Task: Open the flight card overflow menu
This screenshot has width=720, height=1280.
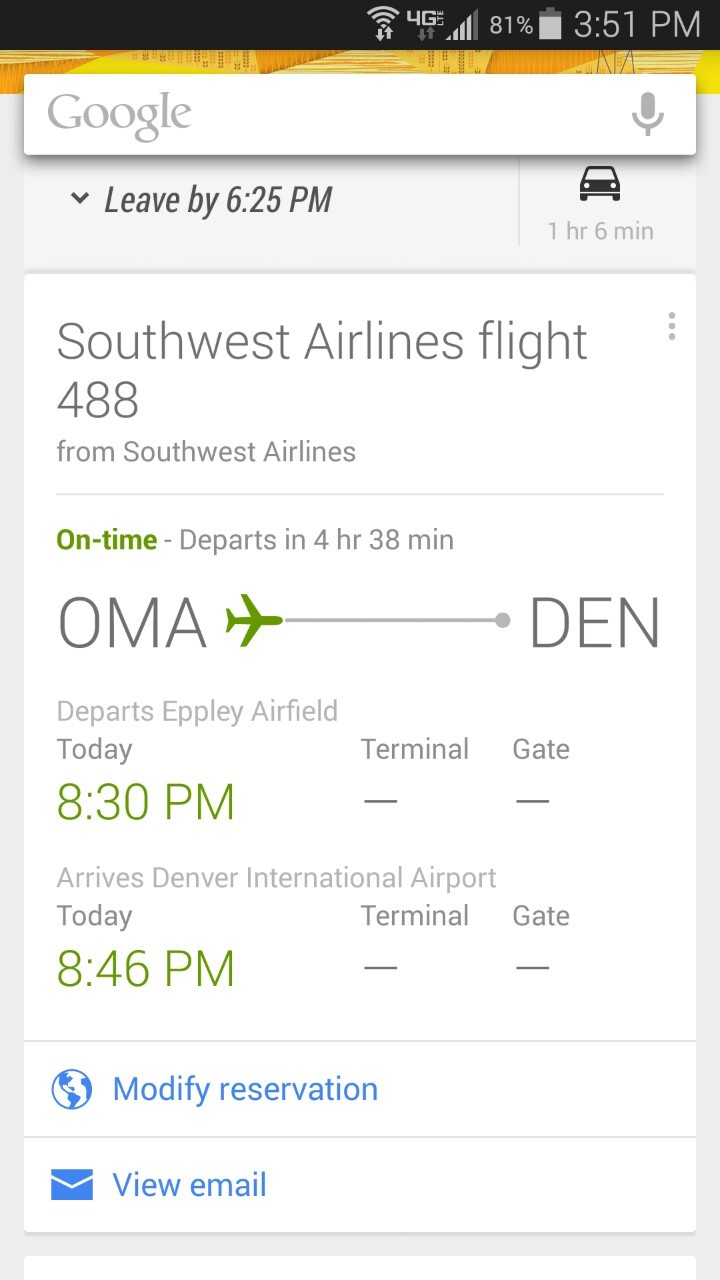Action: point(671,326)
